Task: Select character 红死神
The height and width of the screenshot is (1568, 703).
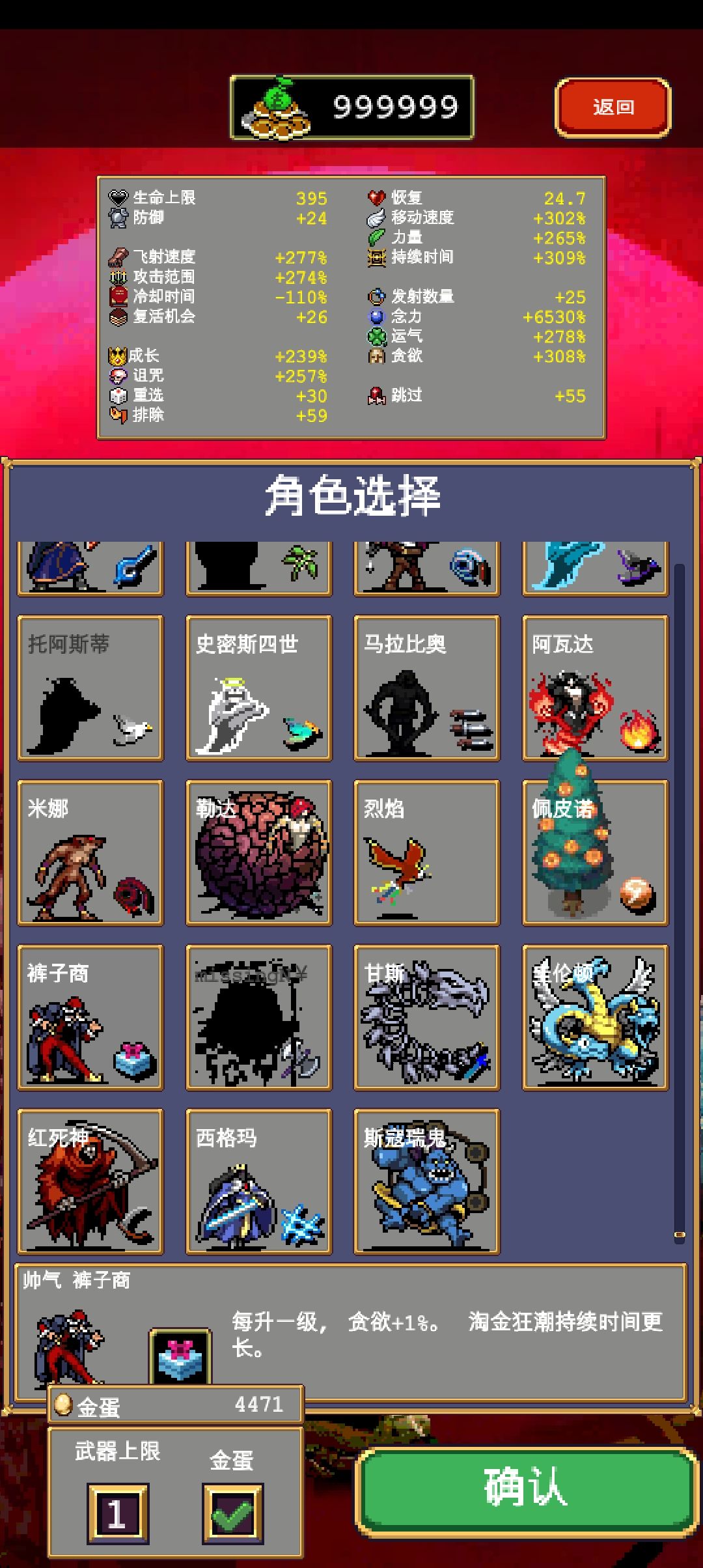Action: [90, 1181]
